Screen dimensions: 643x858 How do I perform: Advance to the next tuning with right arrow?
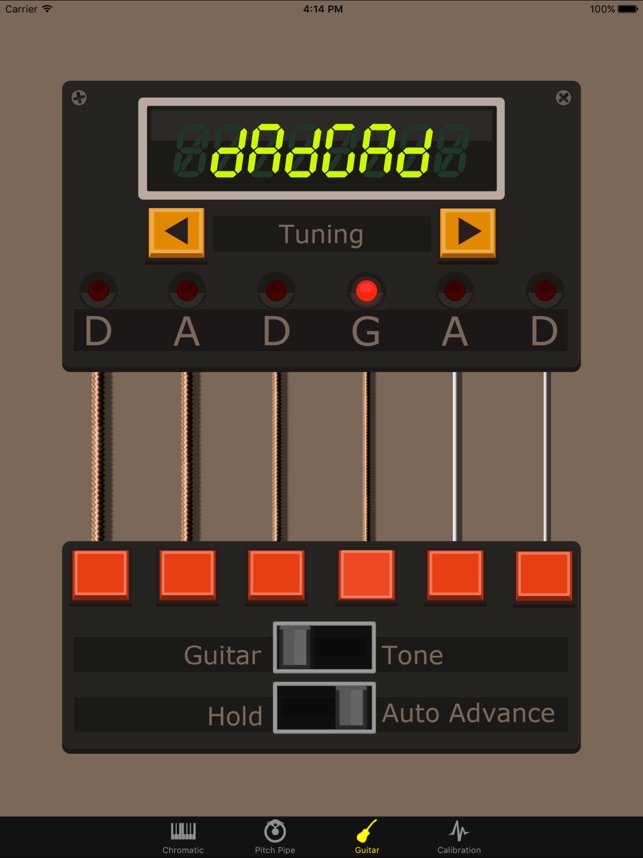[467, 232]
